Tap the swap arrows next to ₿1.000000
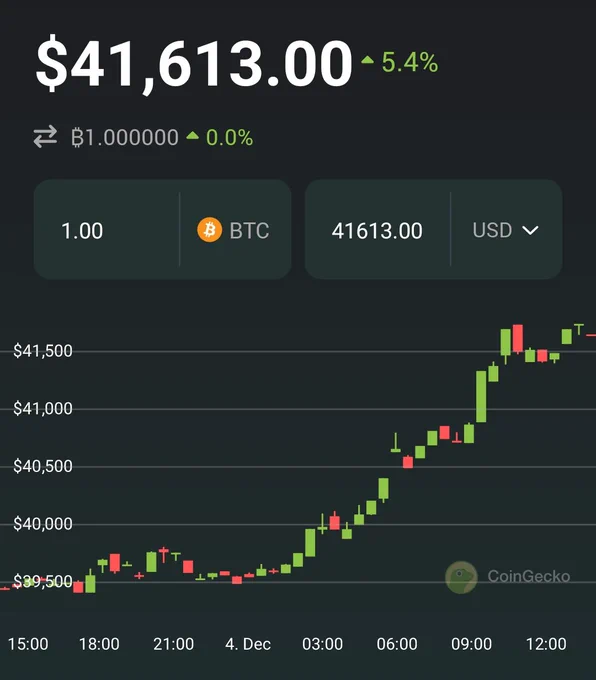The height and width of the screenshot is (680, 596). (x=45, y=137)
